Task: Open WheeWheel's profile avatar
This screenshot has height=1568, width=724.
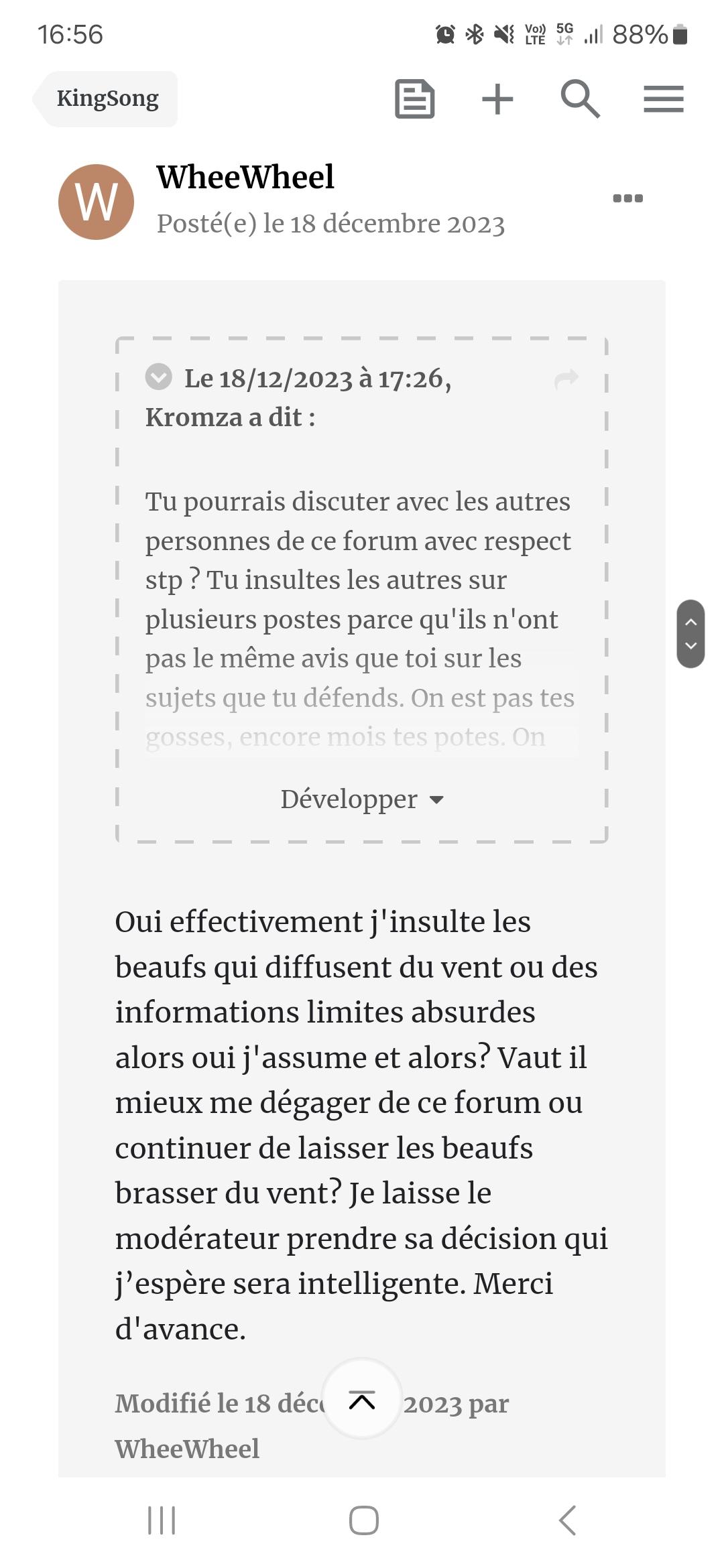Action: pos(97,202)
